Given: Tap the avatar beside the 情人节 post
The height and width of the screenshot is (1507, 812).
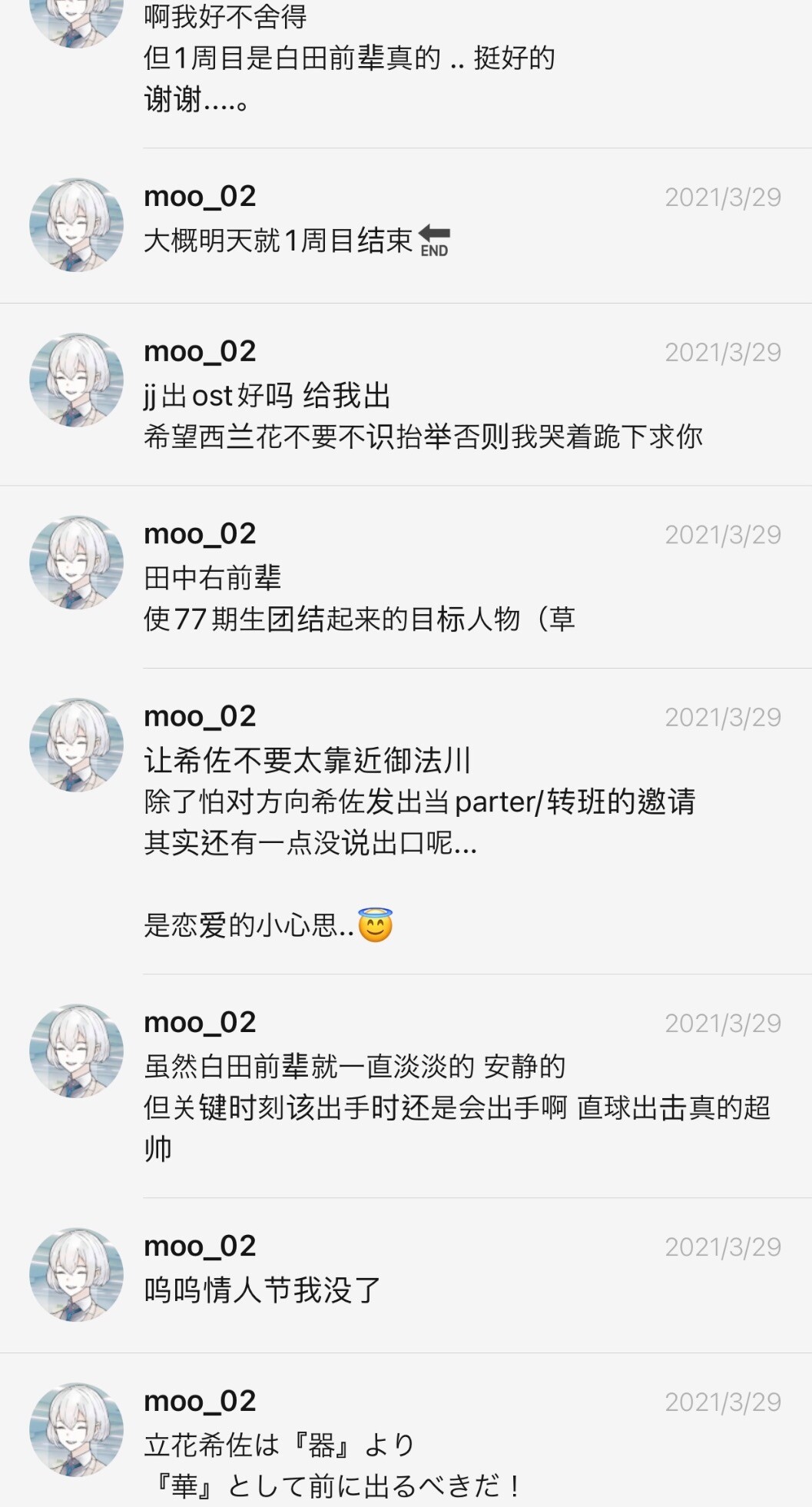Looking at the screenshot, I should (76, 1274).
